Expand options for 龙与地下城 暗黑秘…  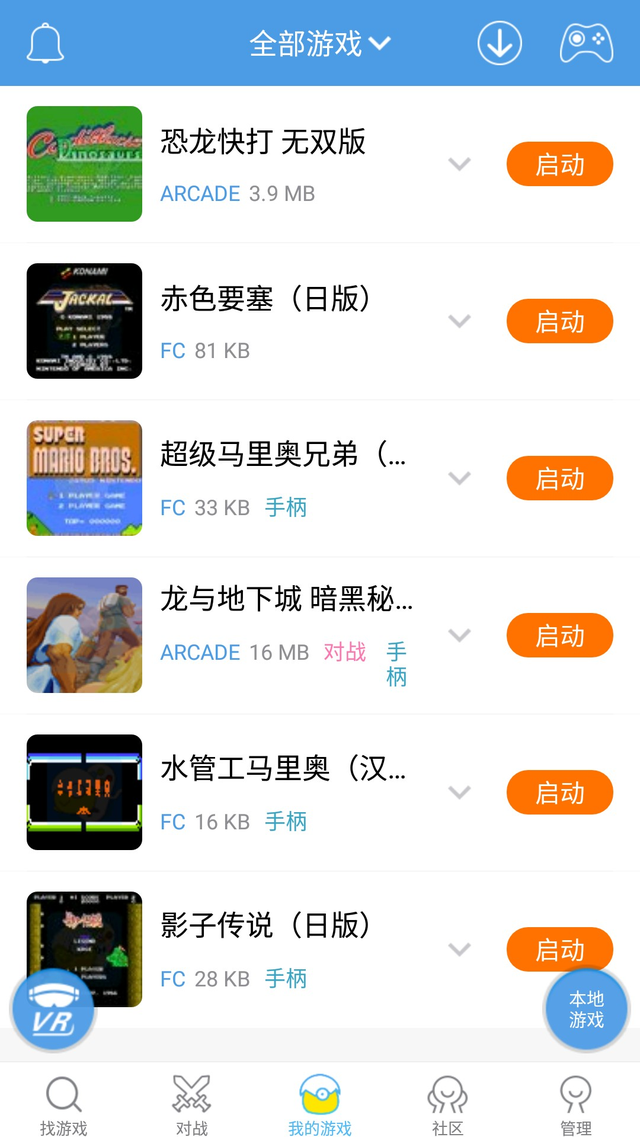[x=459, y=635]
